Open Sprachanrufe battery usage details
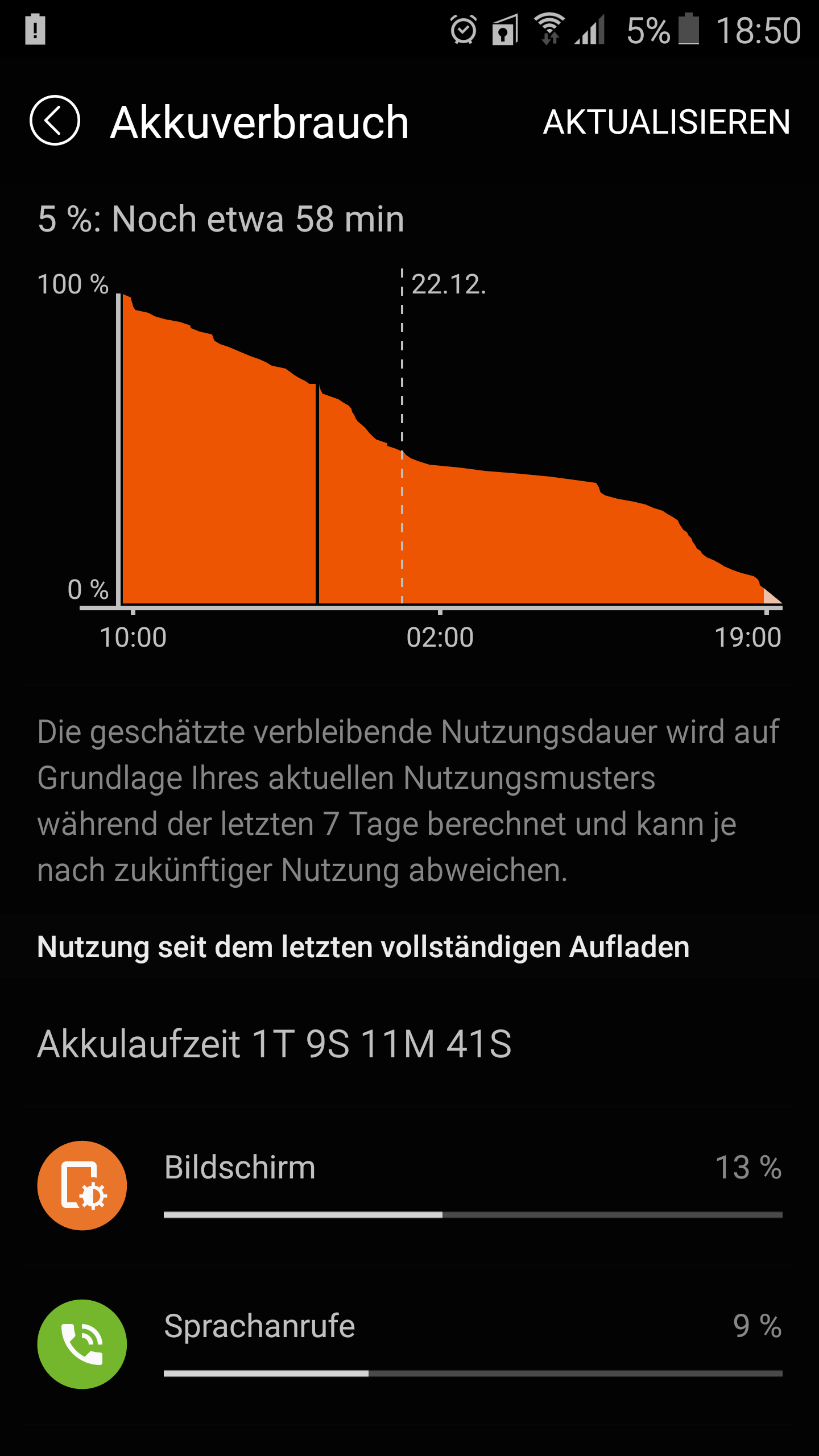819x1456 pixels. [x=409, y=1343]
